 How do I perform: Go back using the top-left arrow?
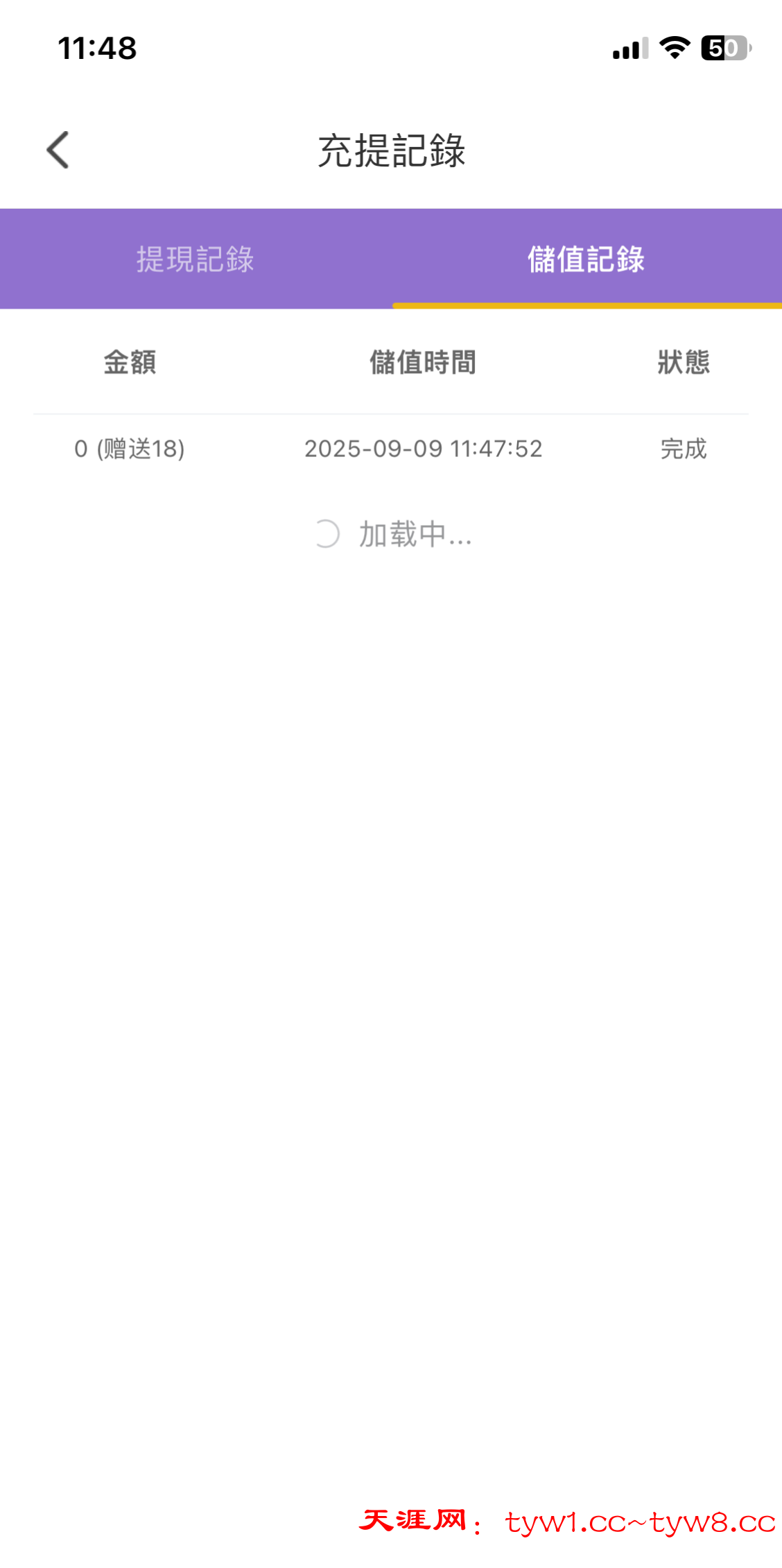point(58,150)
